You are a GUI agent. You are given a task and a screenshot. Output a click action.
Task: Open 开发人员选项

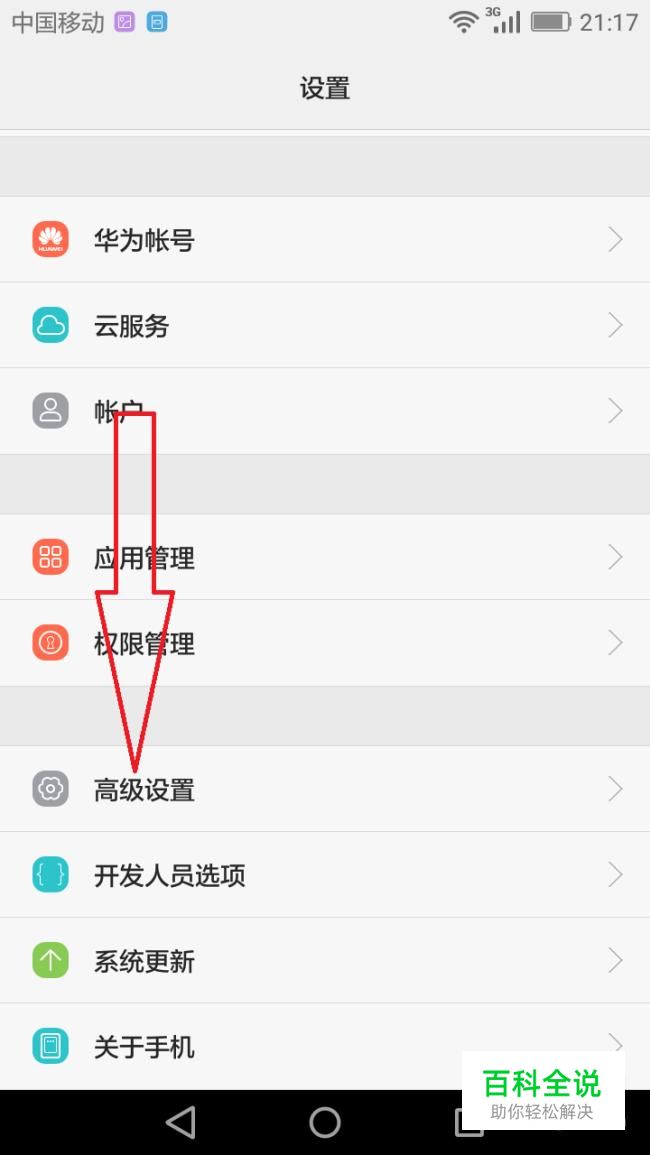pos(325,875)
